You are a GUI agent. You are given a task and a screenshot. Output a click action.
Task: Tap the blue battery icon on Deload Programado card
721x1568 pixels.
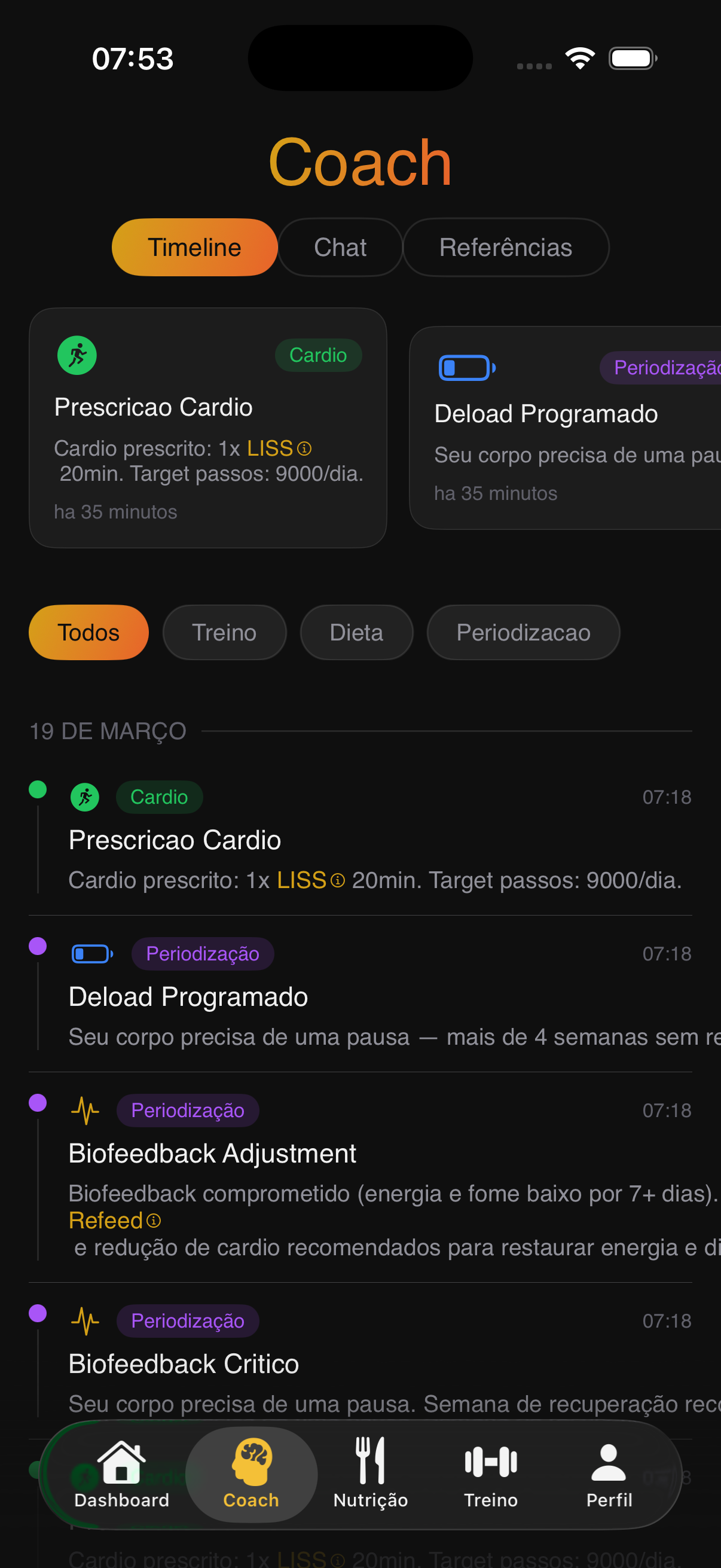coord(466,368)
